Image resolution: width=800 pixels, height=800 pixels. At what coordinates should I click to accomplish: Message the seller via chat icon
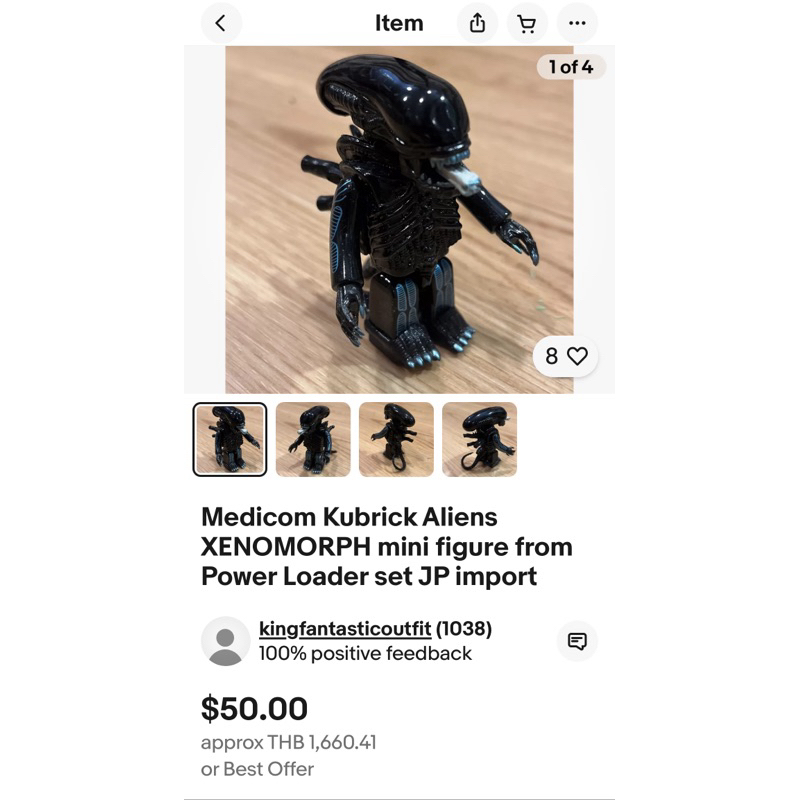click(x=577, y=641)
